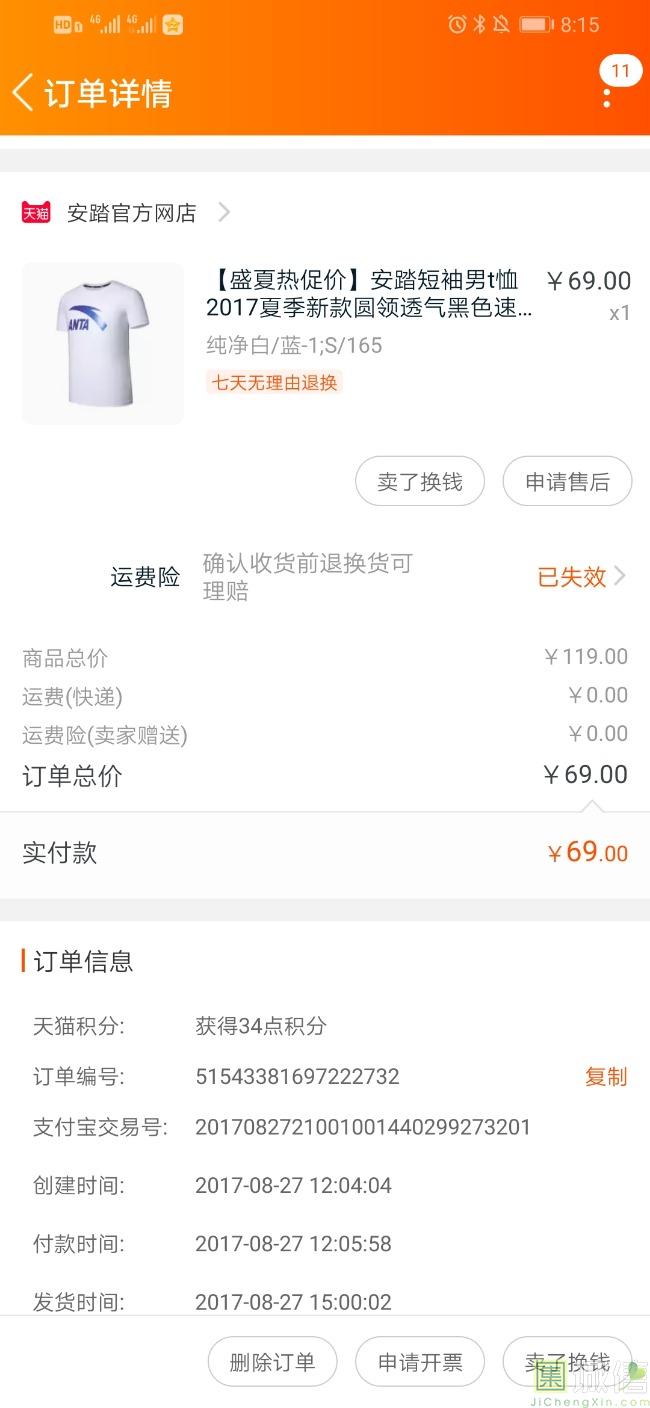Open the overflow menu with badge 11
The image size is (650, 1408).
(x=607, y=97)
